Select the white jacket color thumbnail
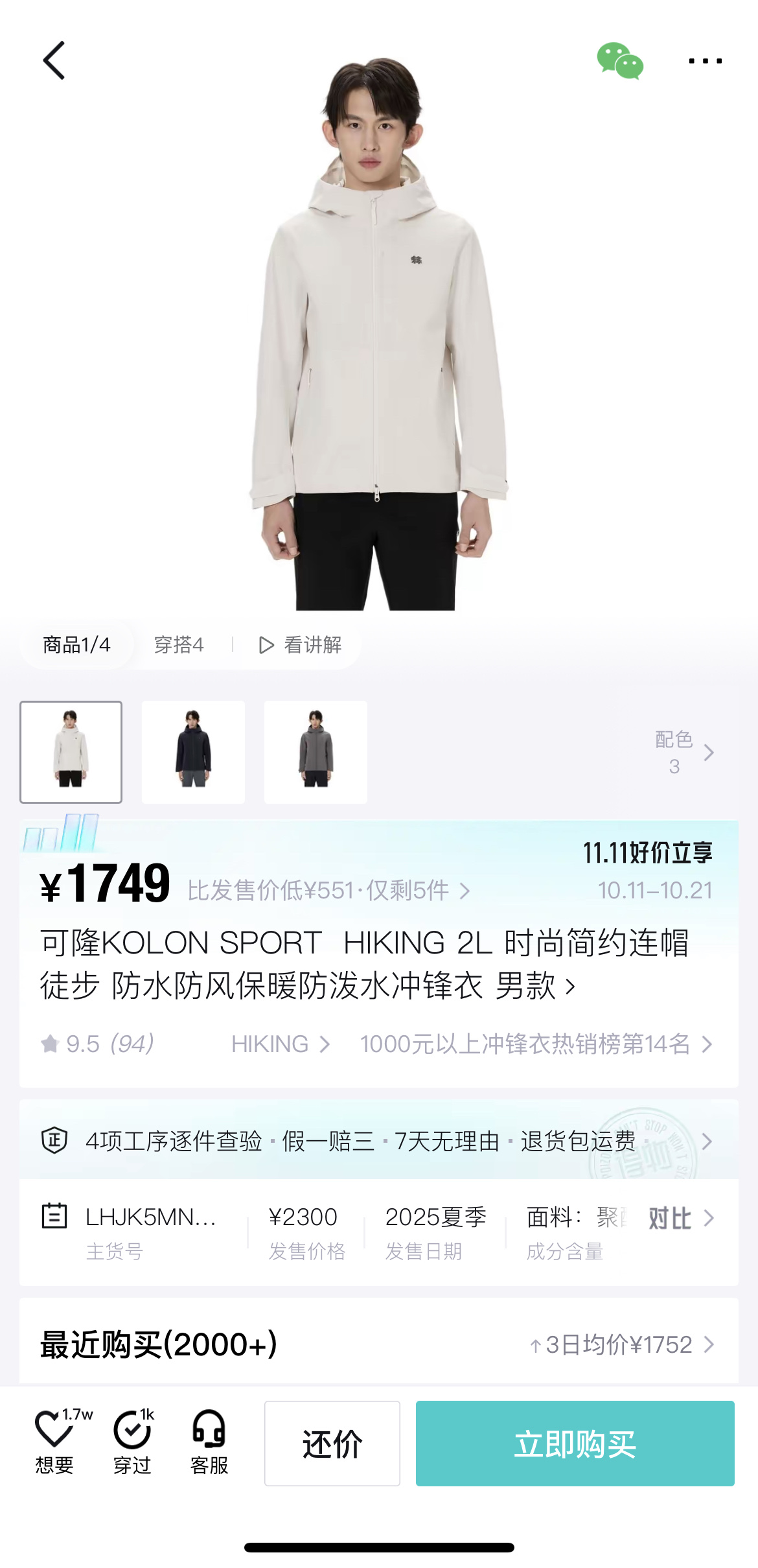This screenshot has height=1568, width=758. [71, 752]
